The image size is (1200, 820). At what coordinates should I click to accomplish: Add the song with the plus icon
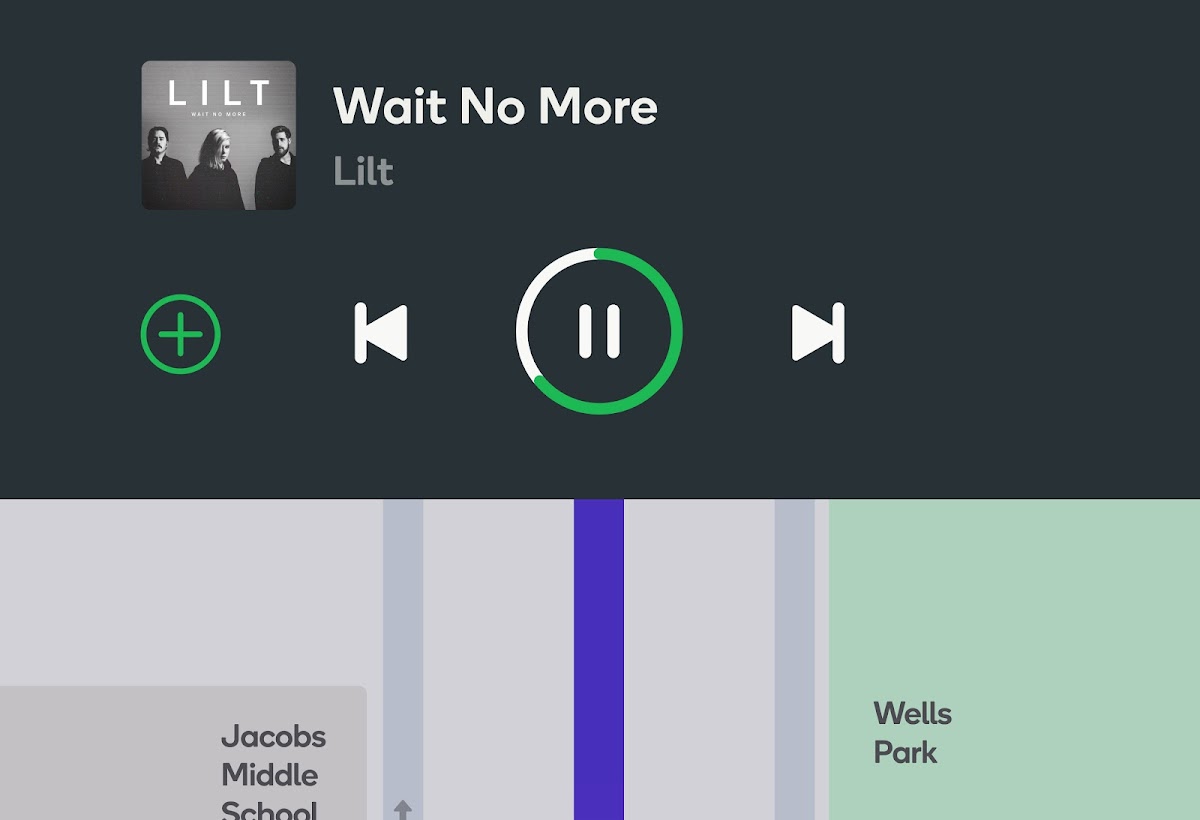(x=181, y=334)
